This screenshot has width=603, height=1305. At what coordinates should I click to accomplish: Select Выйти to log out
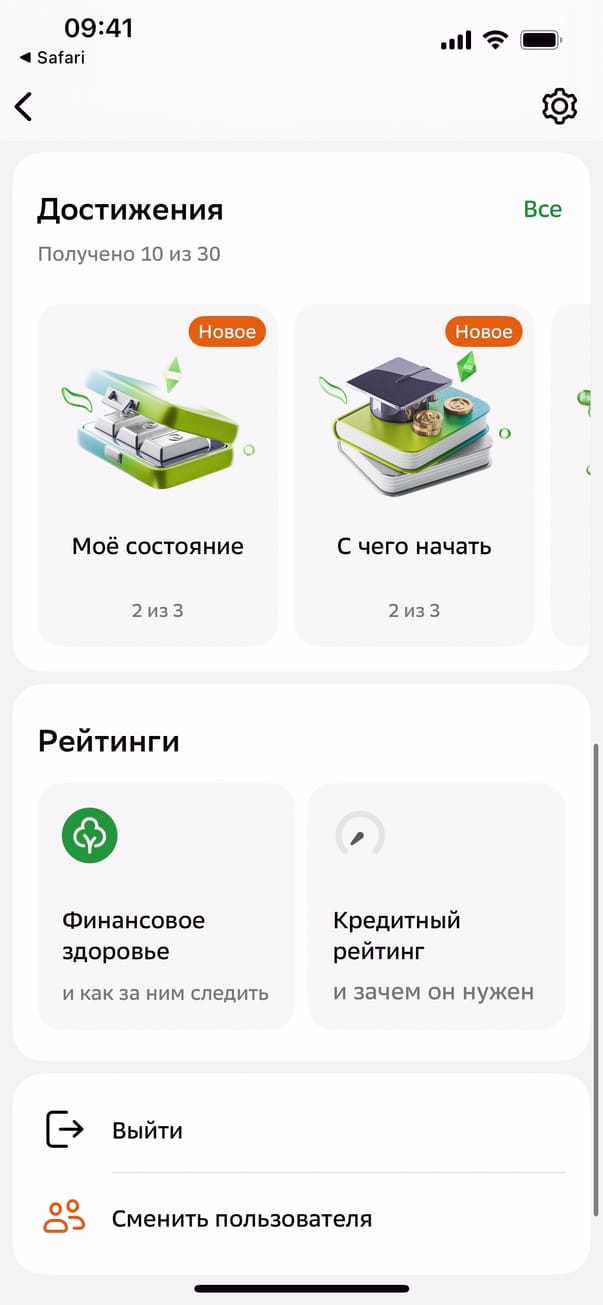coord(147,1131)
